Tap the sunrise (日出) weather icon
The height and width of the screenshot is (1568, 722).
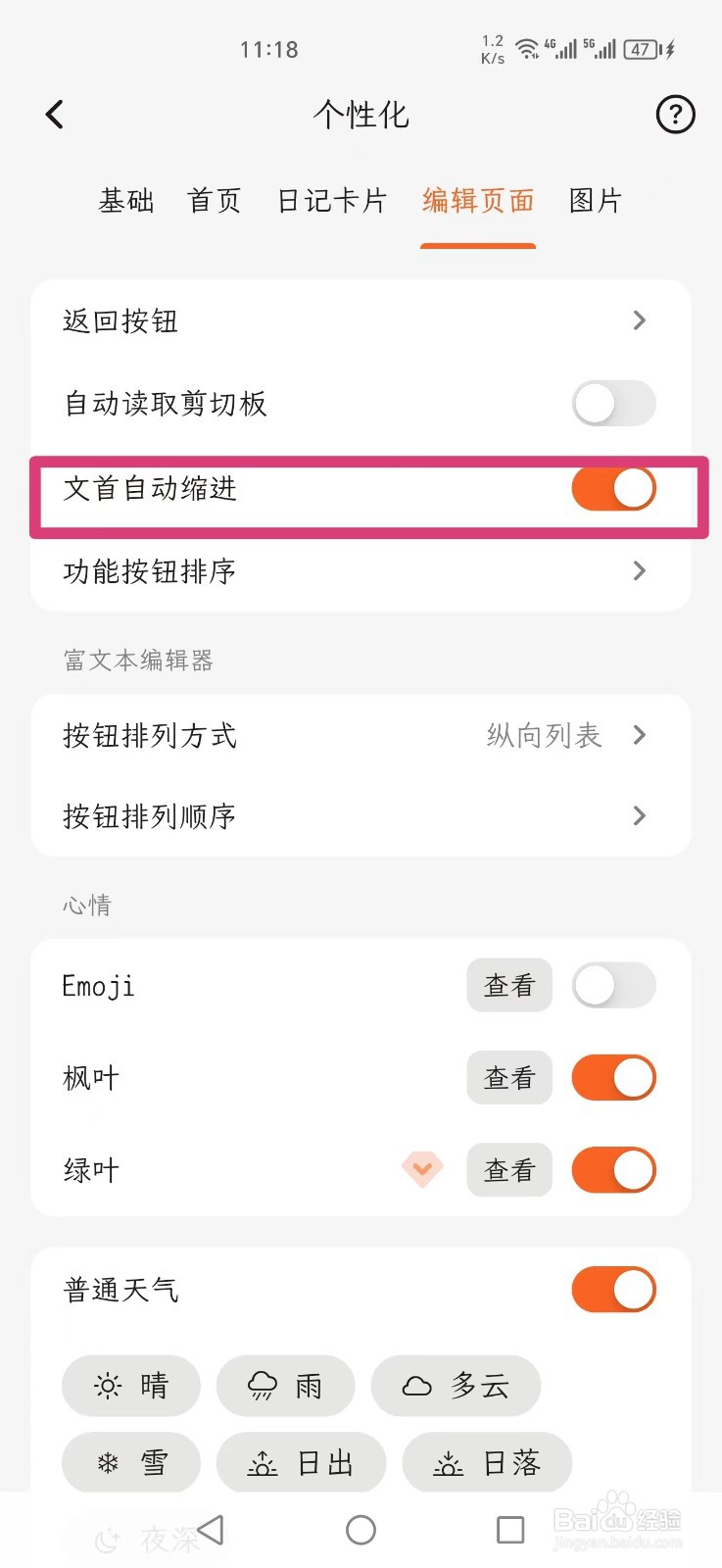[x=300, y=1461]
